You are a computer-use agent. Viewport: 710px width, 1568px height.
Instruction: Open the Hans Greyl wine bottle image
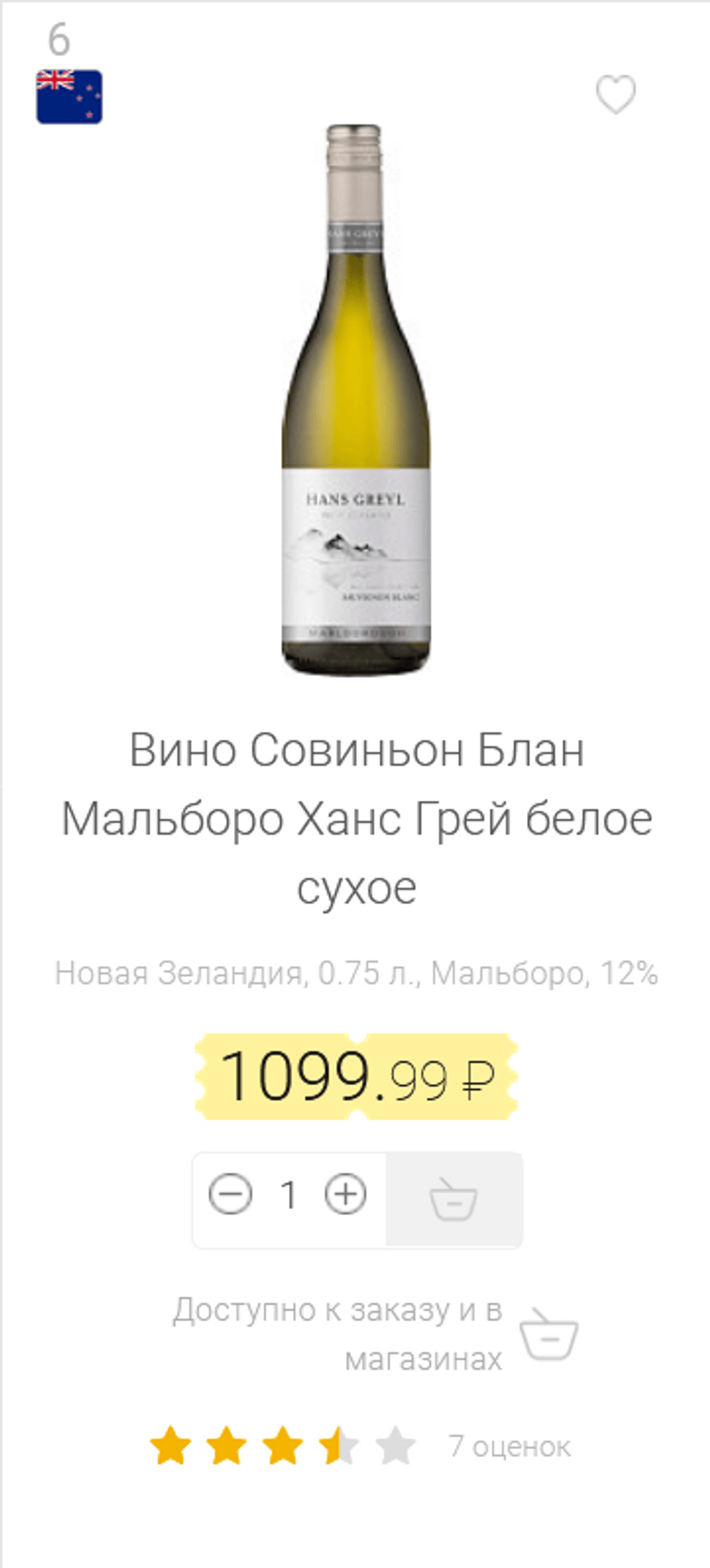coord(356,400)
